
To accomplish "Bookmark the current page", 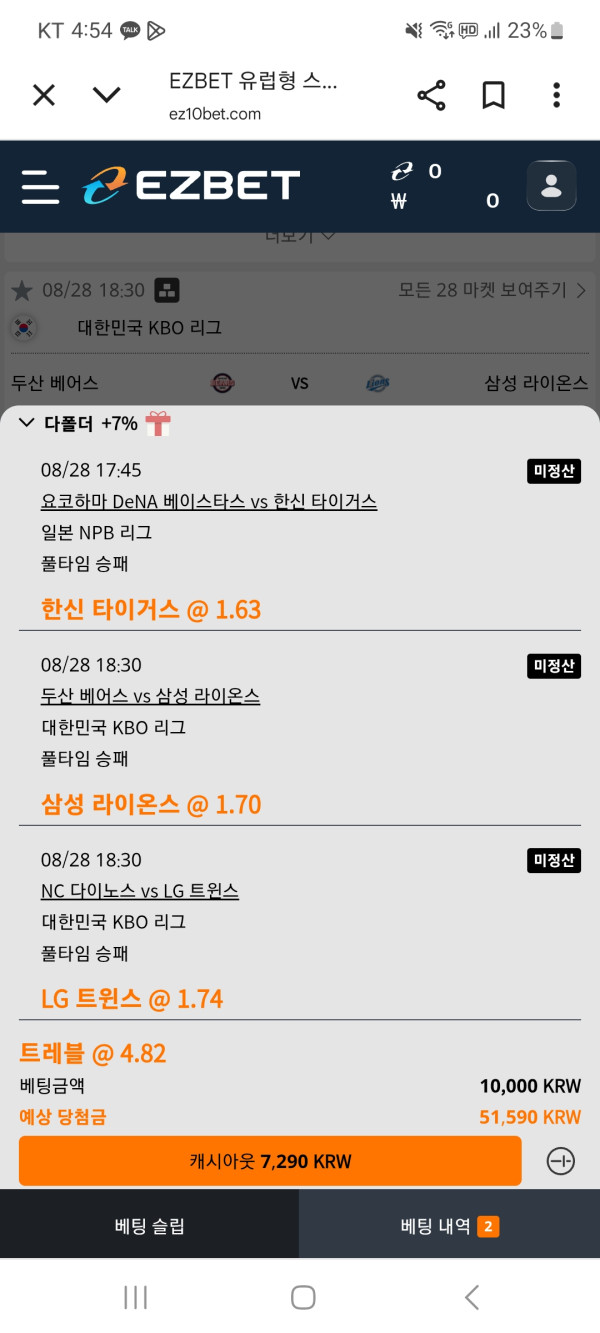I will coord(493,96).
